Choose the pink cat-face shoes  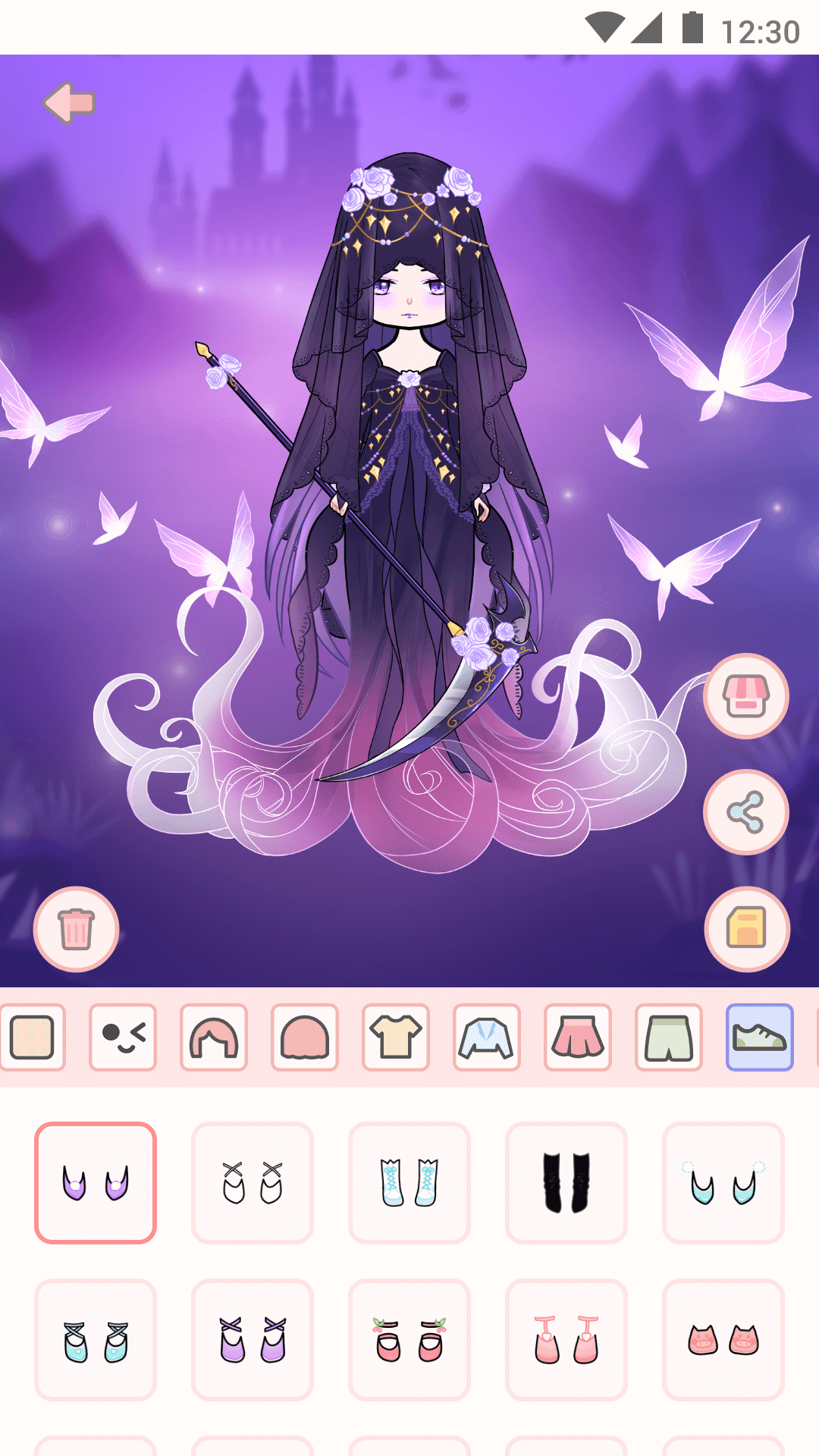tap(723, 1340)
